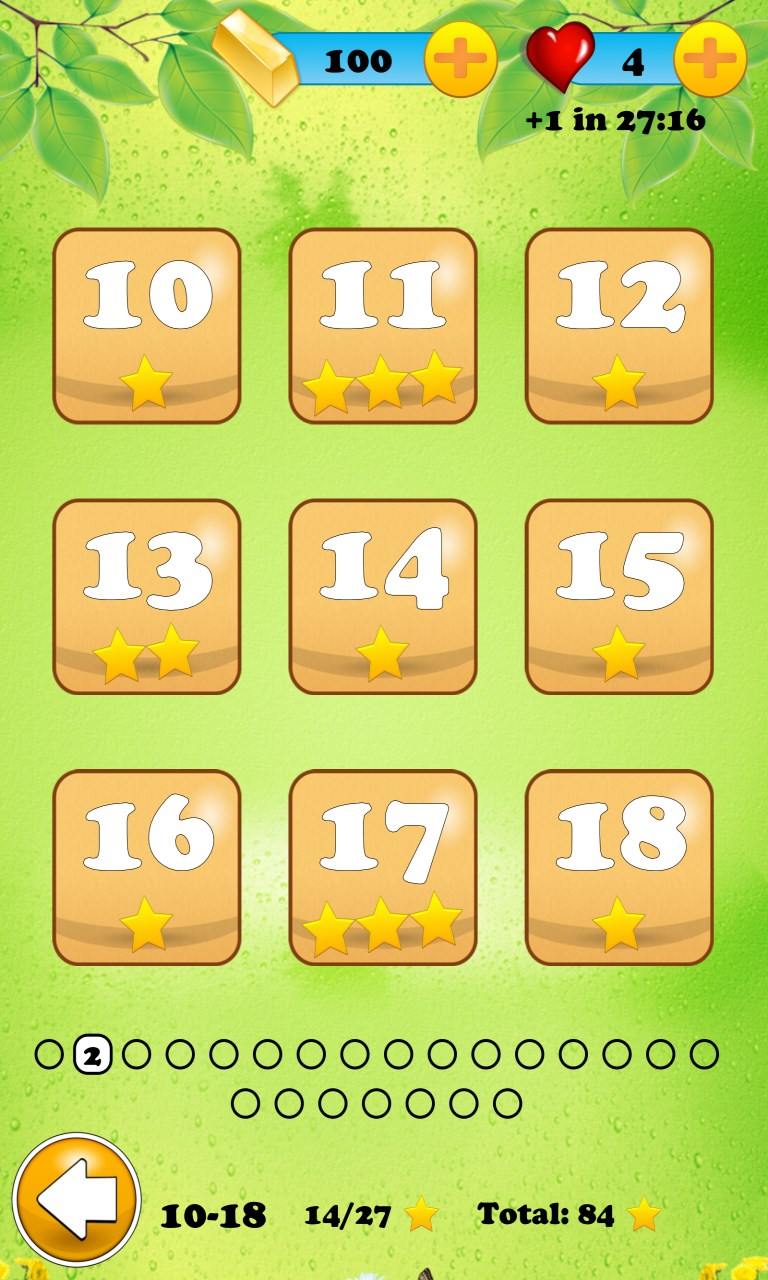Enter level 18

coord(619,867)
